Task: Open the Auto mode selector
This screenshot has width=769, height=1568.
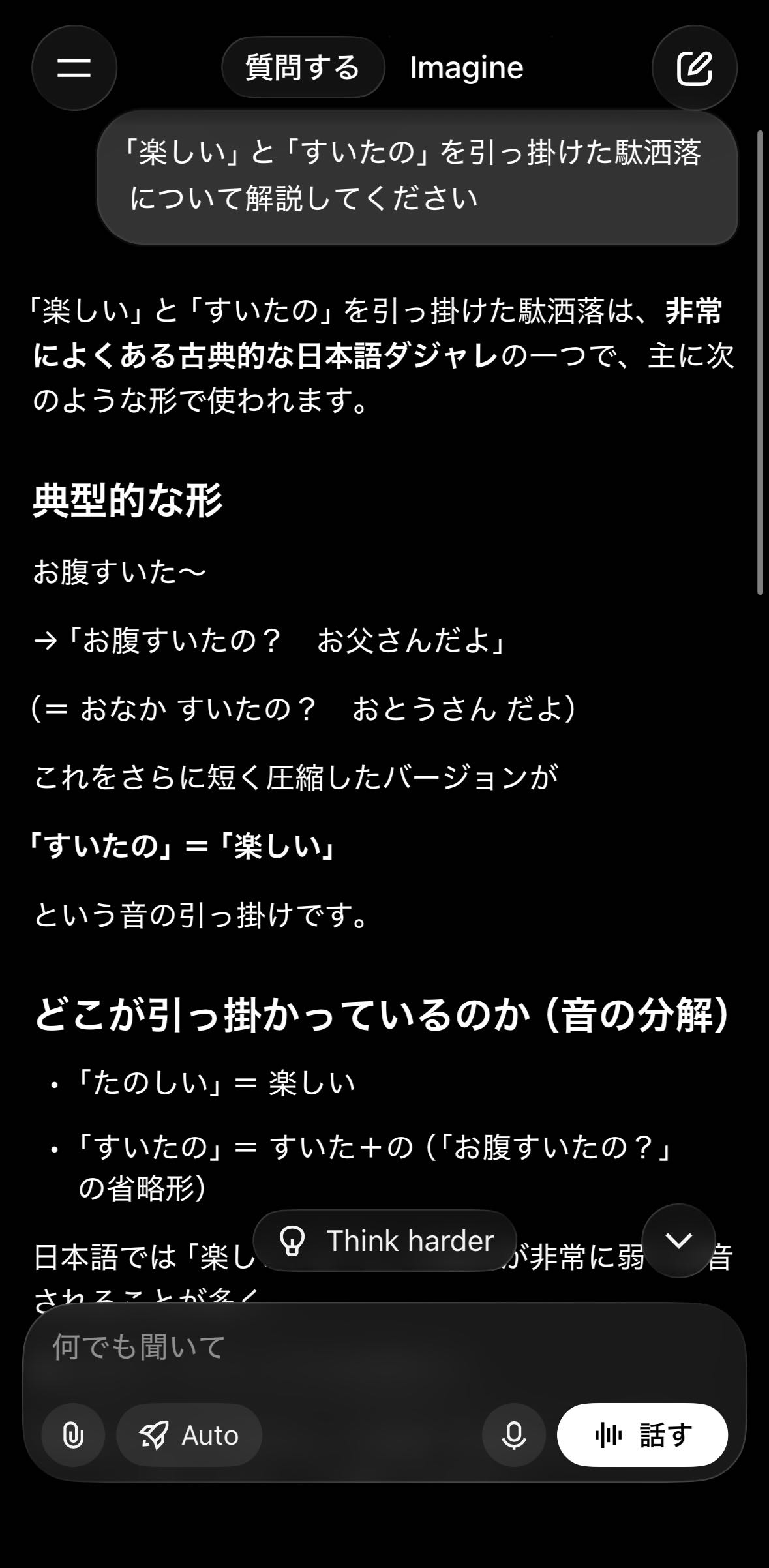Action: 189,1435
